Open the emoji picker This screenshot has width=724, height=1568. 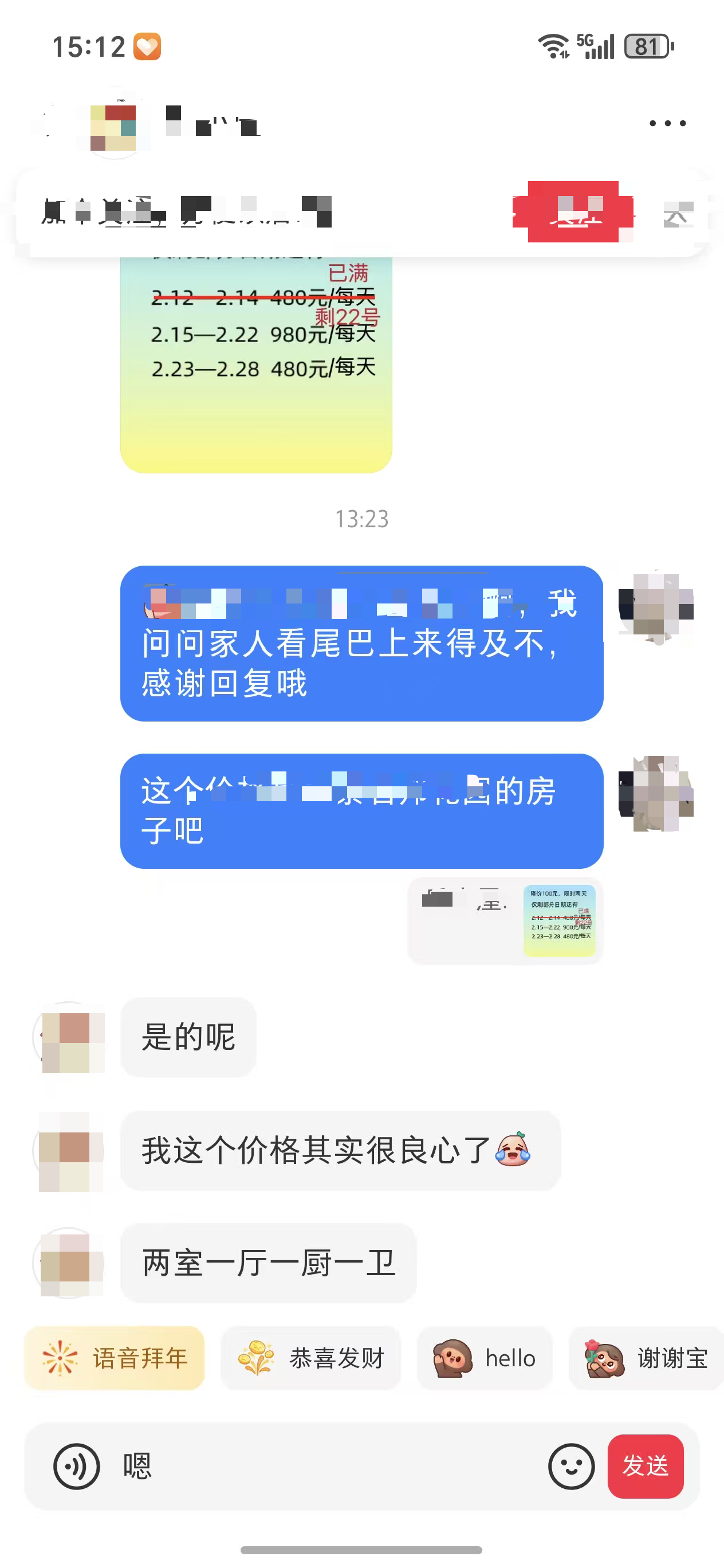pyautogui.click(x=570, y=1467)
